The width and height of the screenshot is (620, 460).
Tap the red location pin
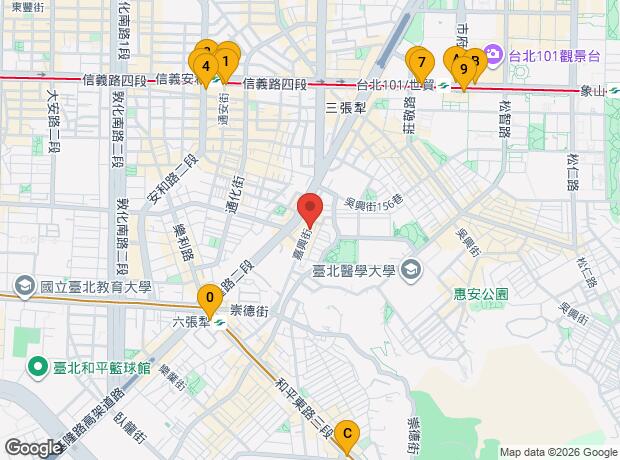[x=309, y=207]
